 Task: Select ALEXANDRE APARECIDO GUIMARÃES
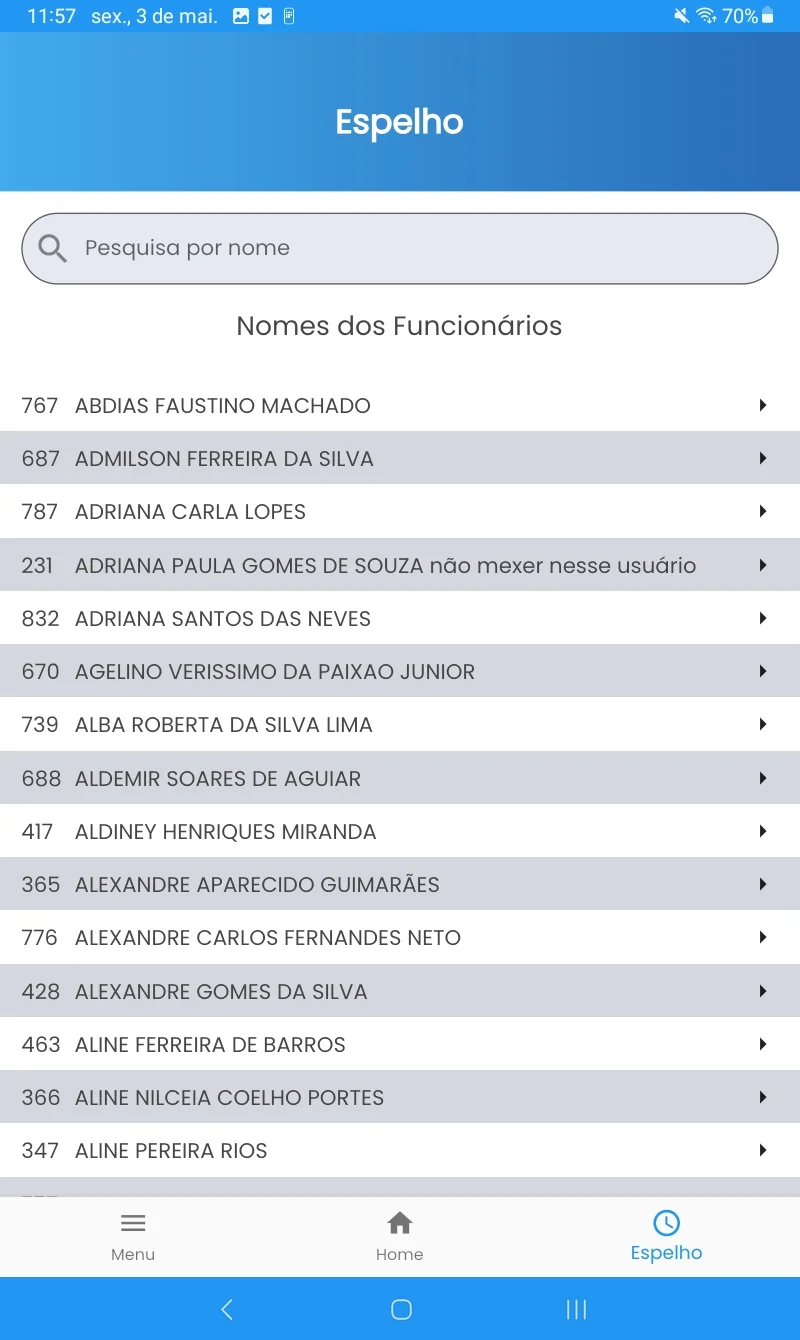400,884
